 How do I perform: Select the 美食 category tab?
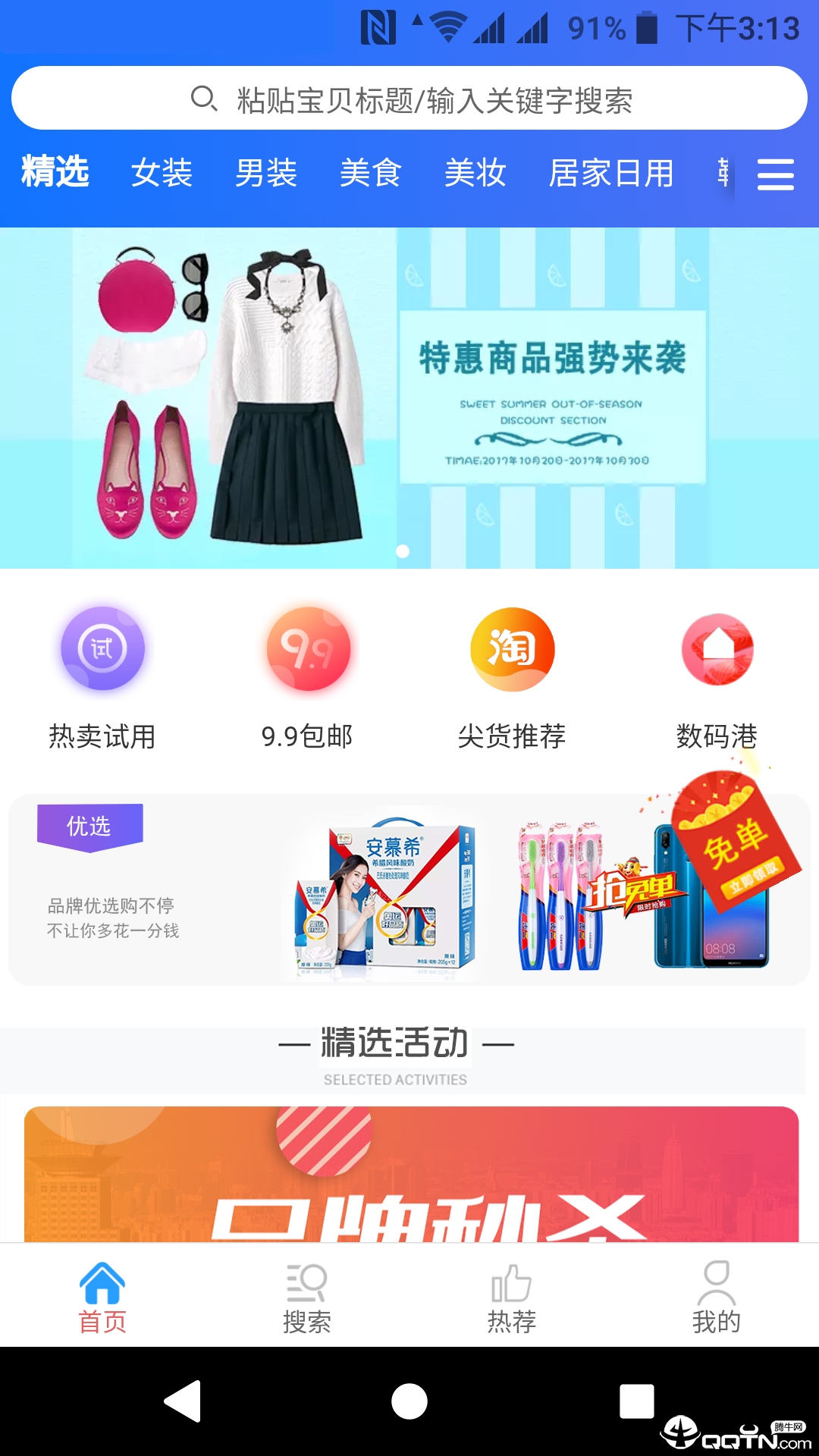[370, 173]
